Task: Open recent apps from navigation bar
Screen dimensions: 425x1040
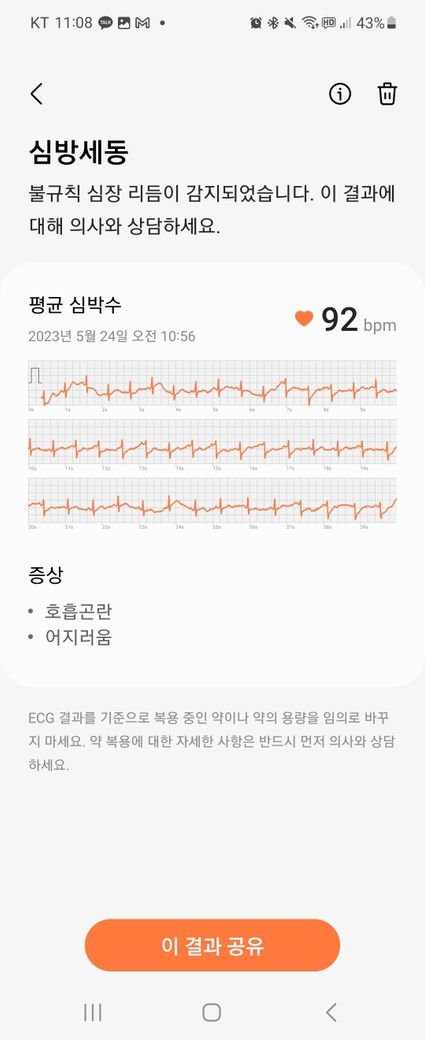Action: click(93, 1012)
